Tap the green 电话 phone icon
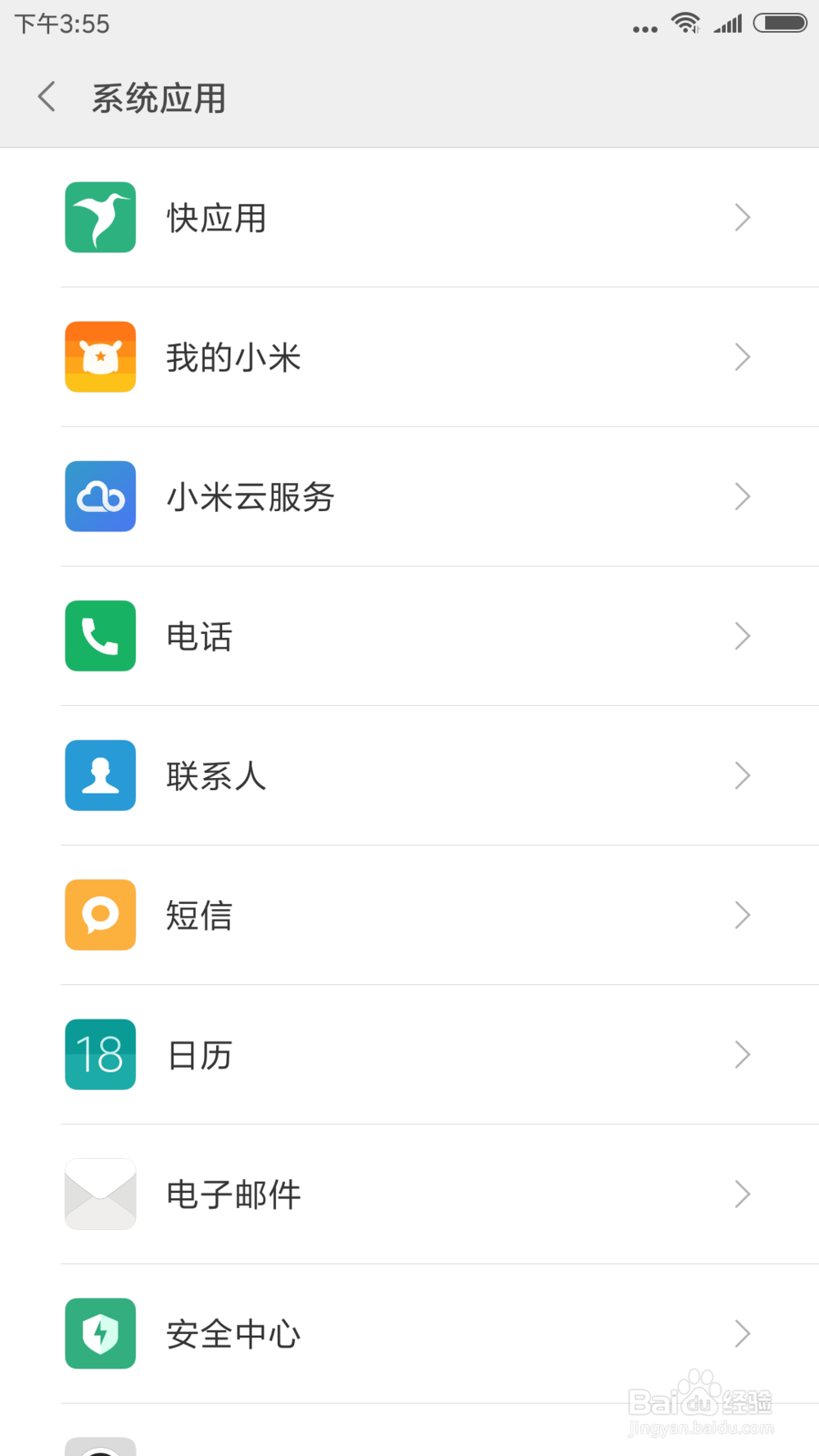 pos(100,636)
